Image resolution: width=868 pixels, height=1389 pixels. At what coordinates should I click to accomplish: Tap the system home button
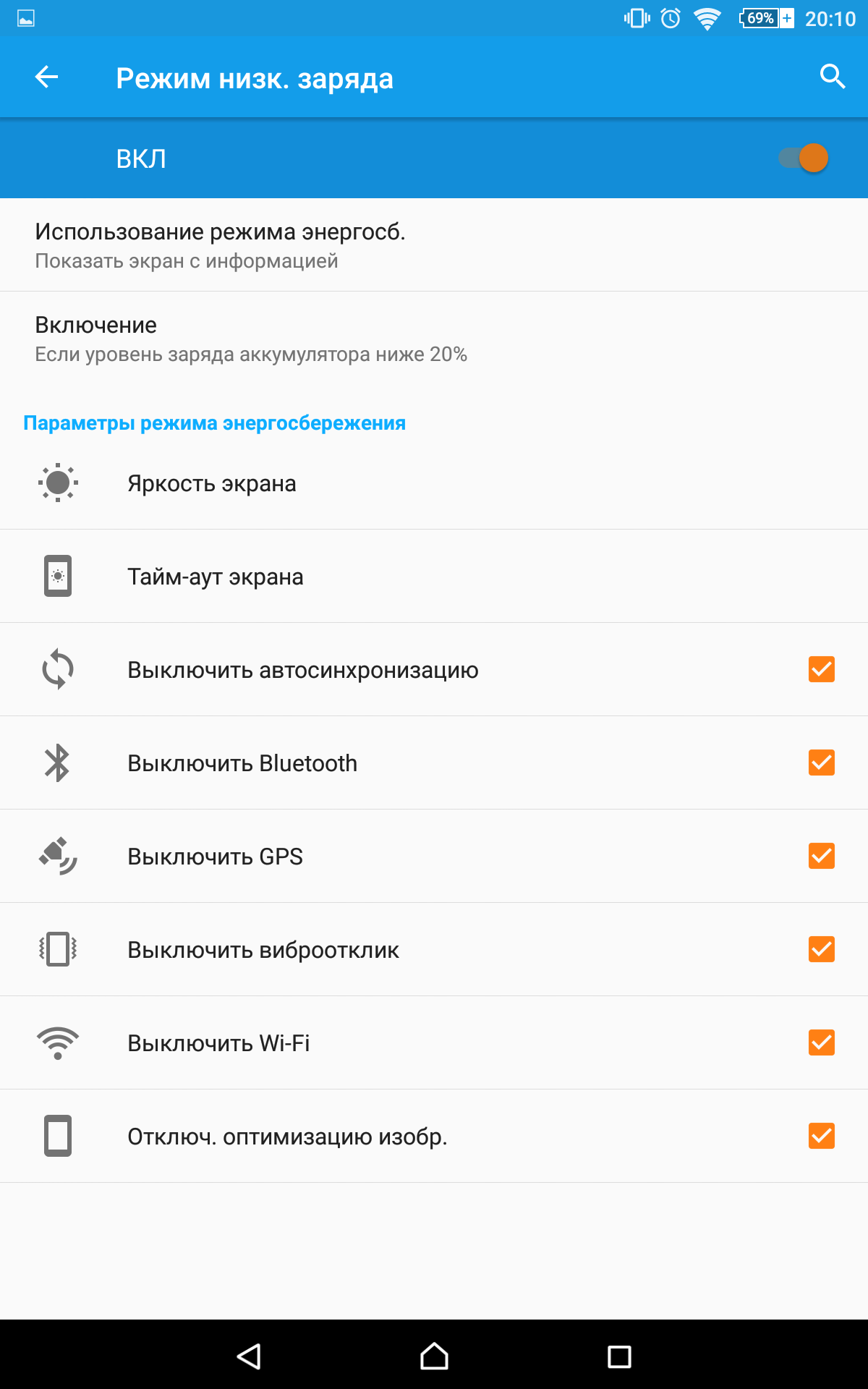(434, 1356)
